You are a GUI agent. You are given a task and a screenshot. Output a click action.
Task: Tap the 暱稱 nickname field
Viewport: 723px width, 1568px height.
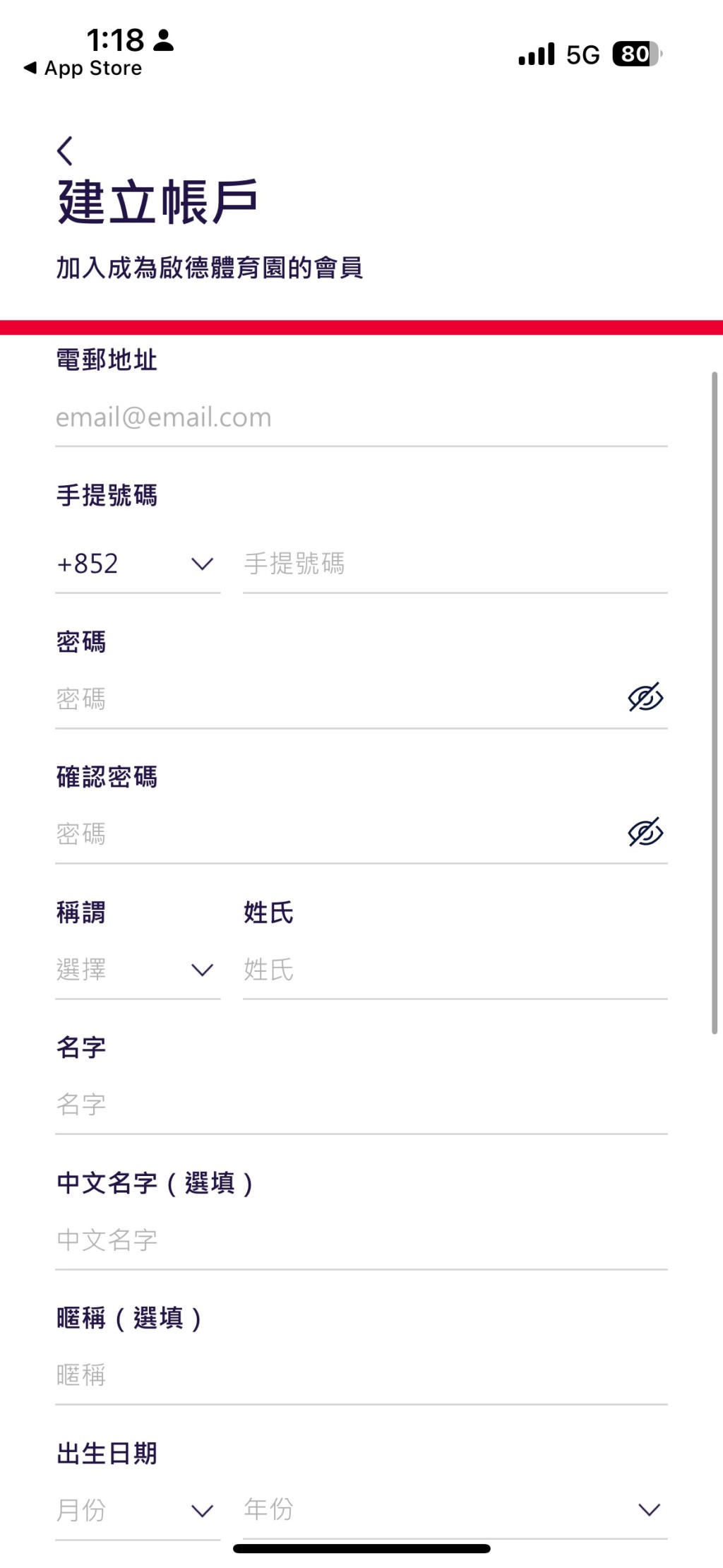(361, 1375)
